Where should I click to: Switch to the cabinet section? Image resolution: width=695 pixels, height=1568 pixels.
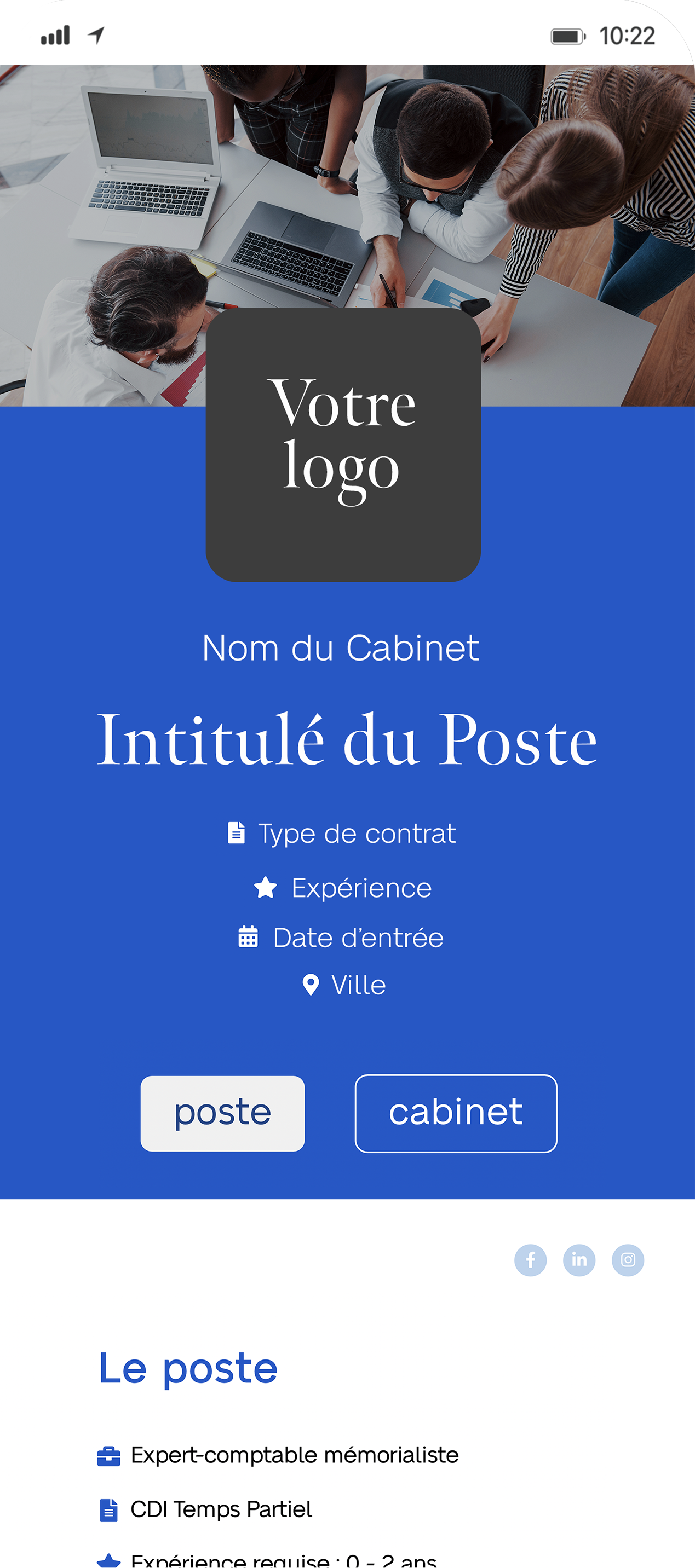[x=456, y=1113]
